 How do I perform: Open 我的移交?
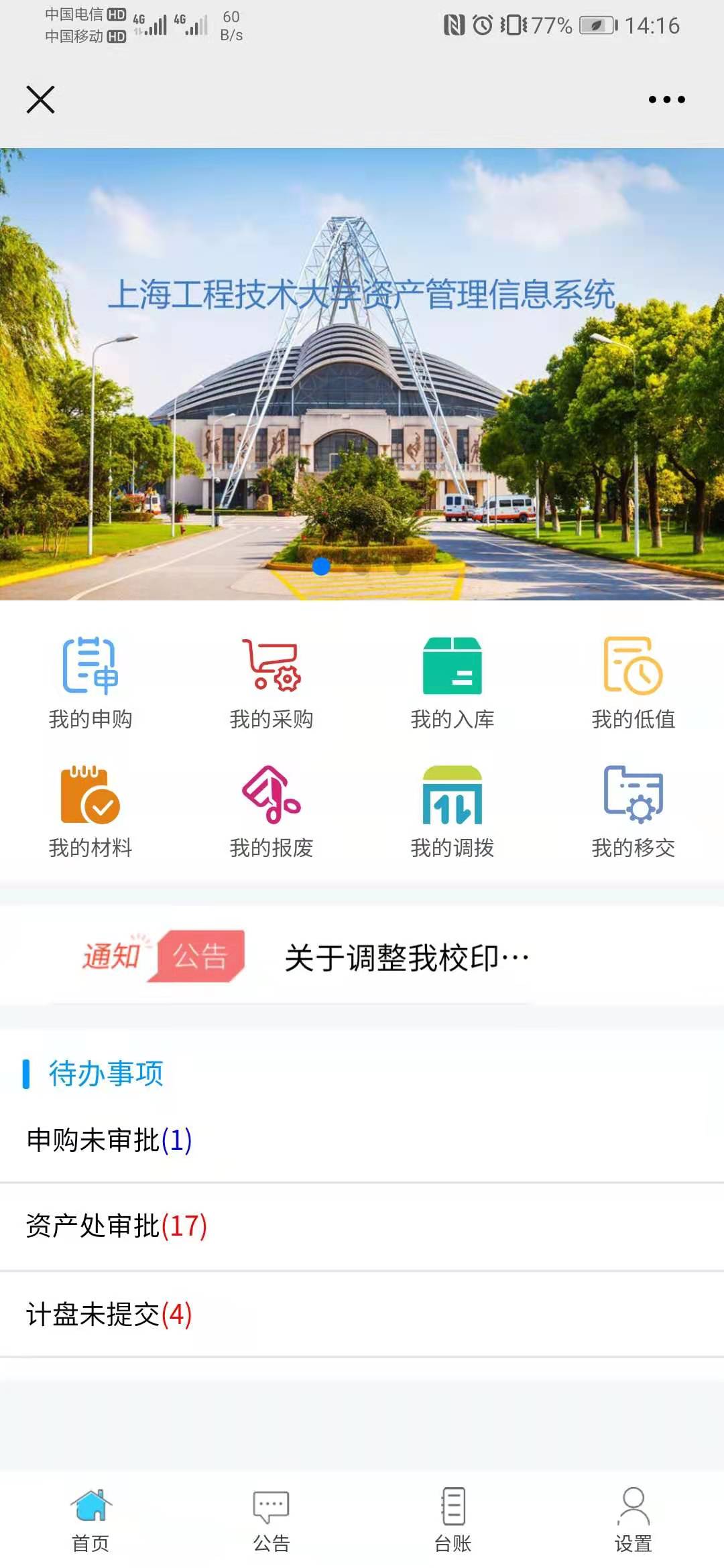(633, 811)
